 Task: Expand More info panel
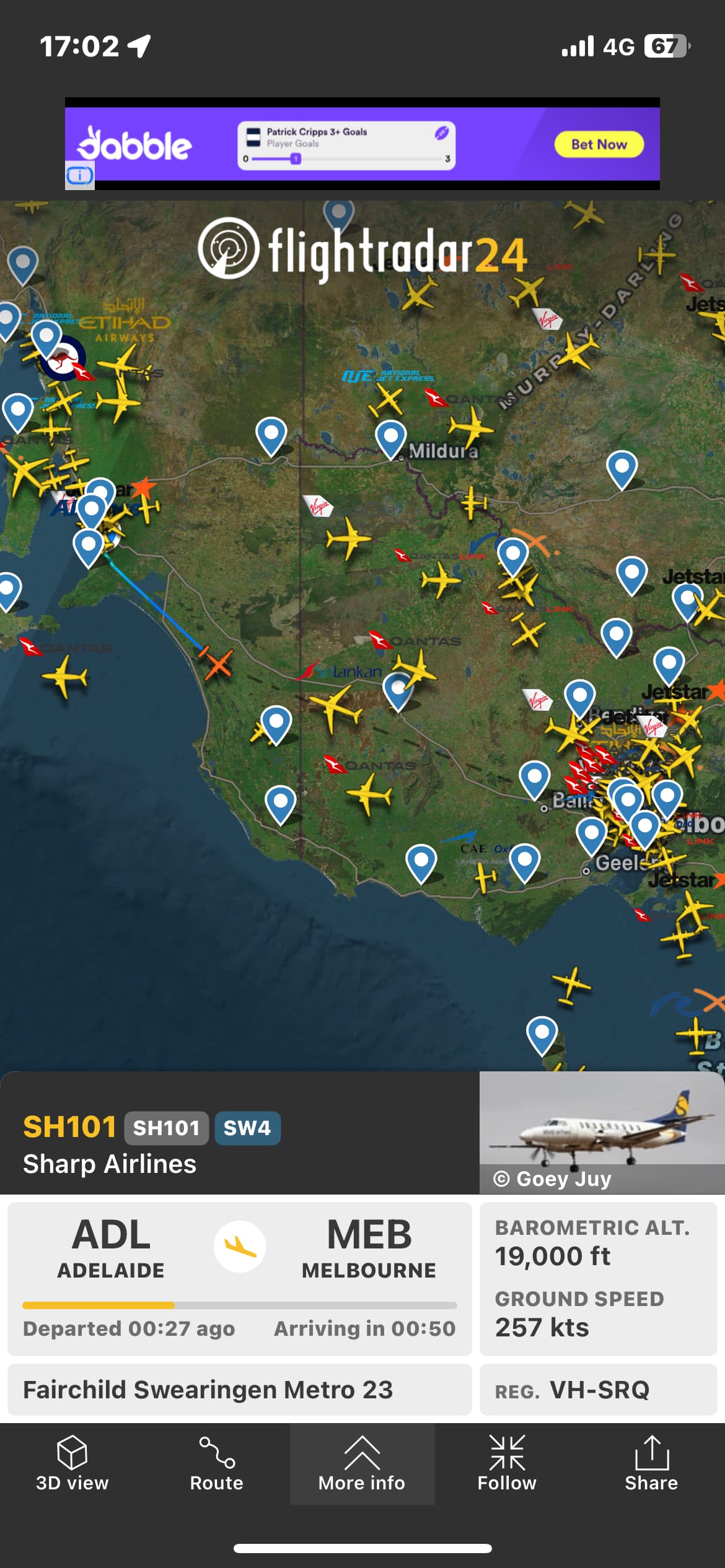click(362, 1464)
